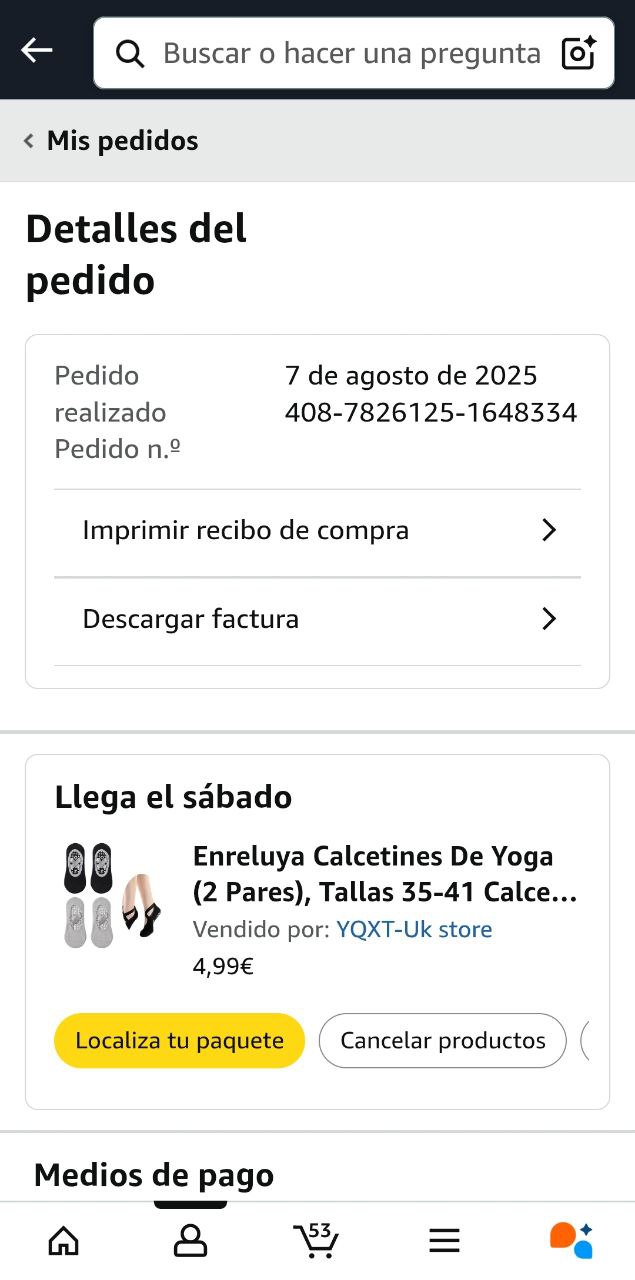Screen dimensions: 635x1280
Task: Visit seller YQXT-Uk store
Action: [414, 929]
